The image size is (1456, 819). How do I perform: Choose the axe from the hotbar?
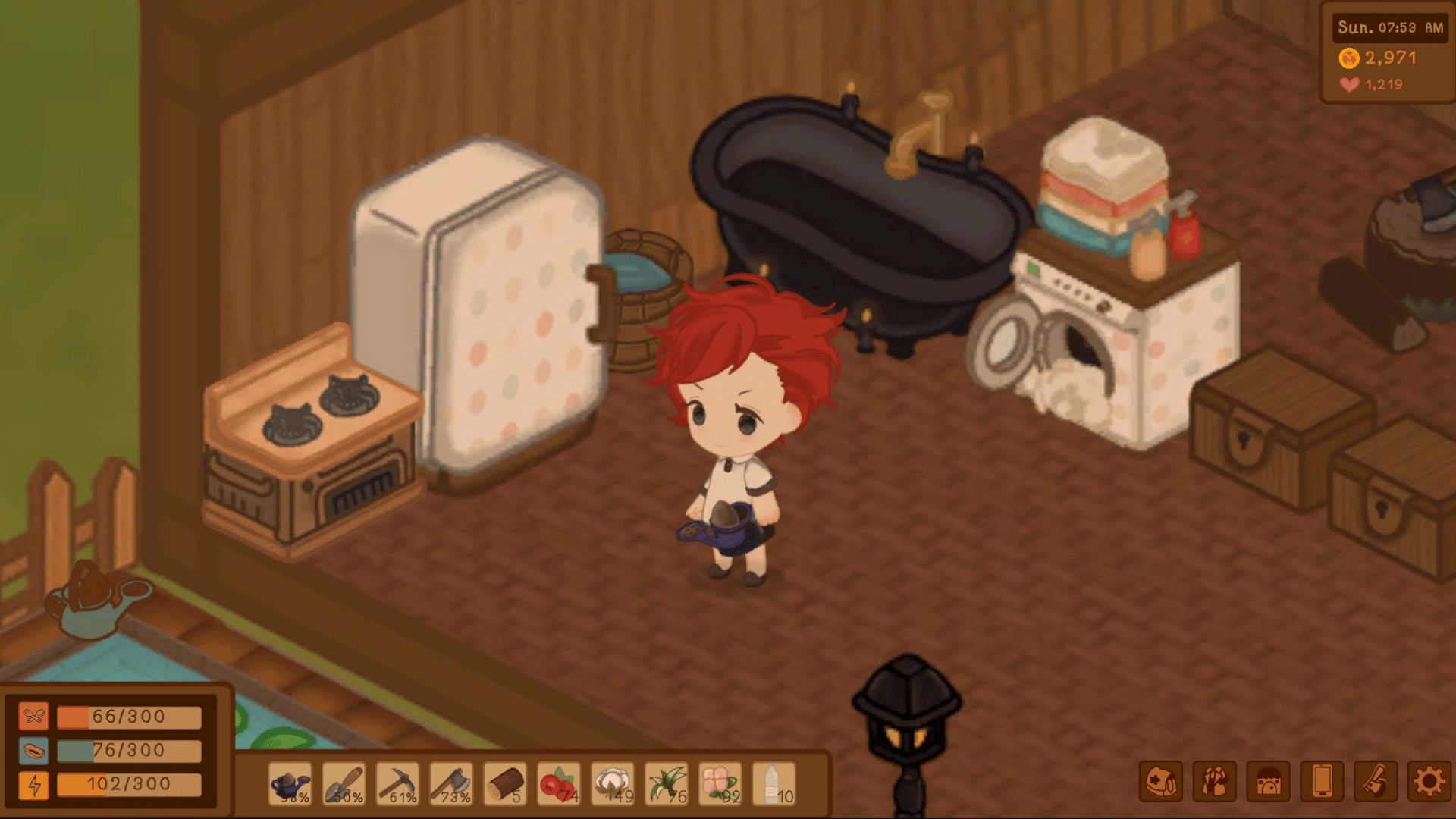pyautogui.click(x=451, y=784)
